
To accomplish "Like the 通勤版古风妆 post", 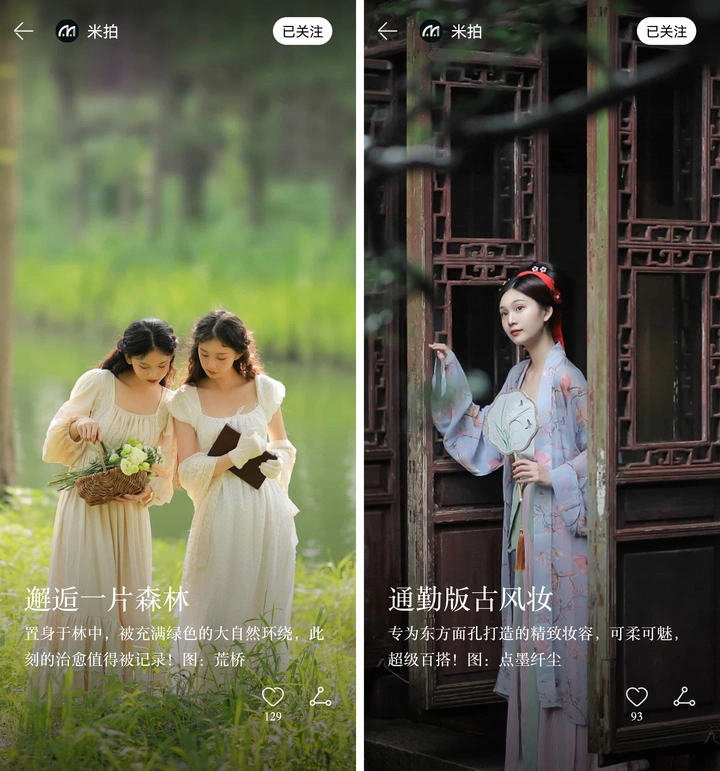I will point(637,697).
